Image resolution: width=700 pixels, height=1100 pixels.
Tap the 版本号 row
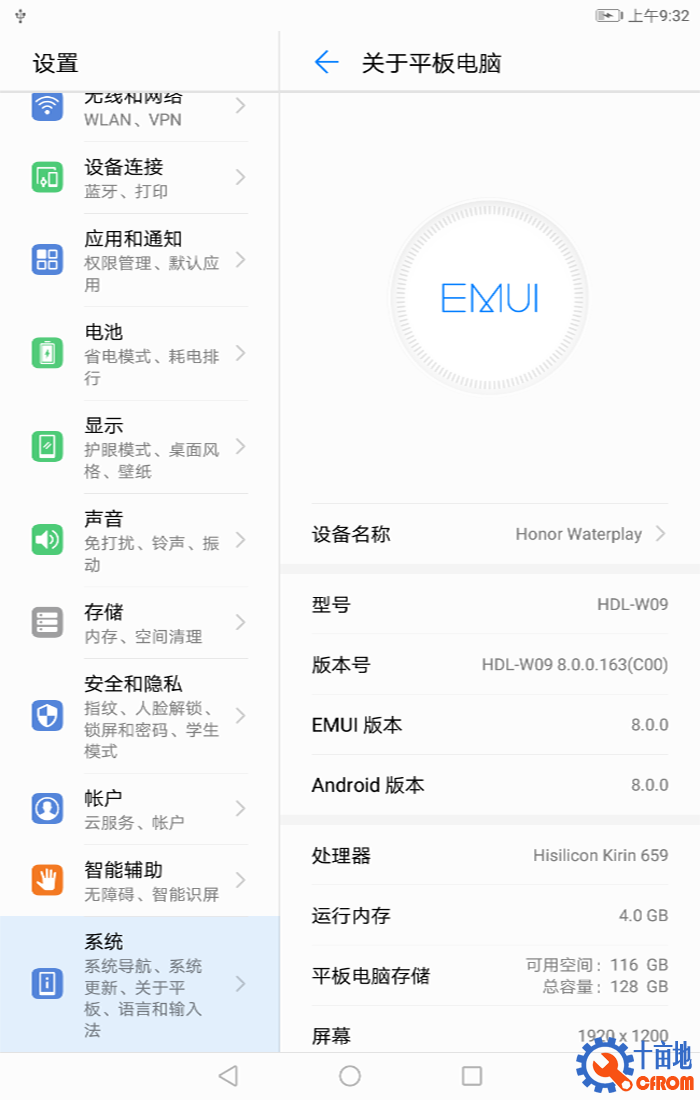pos(490,665)
